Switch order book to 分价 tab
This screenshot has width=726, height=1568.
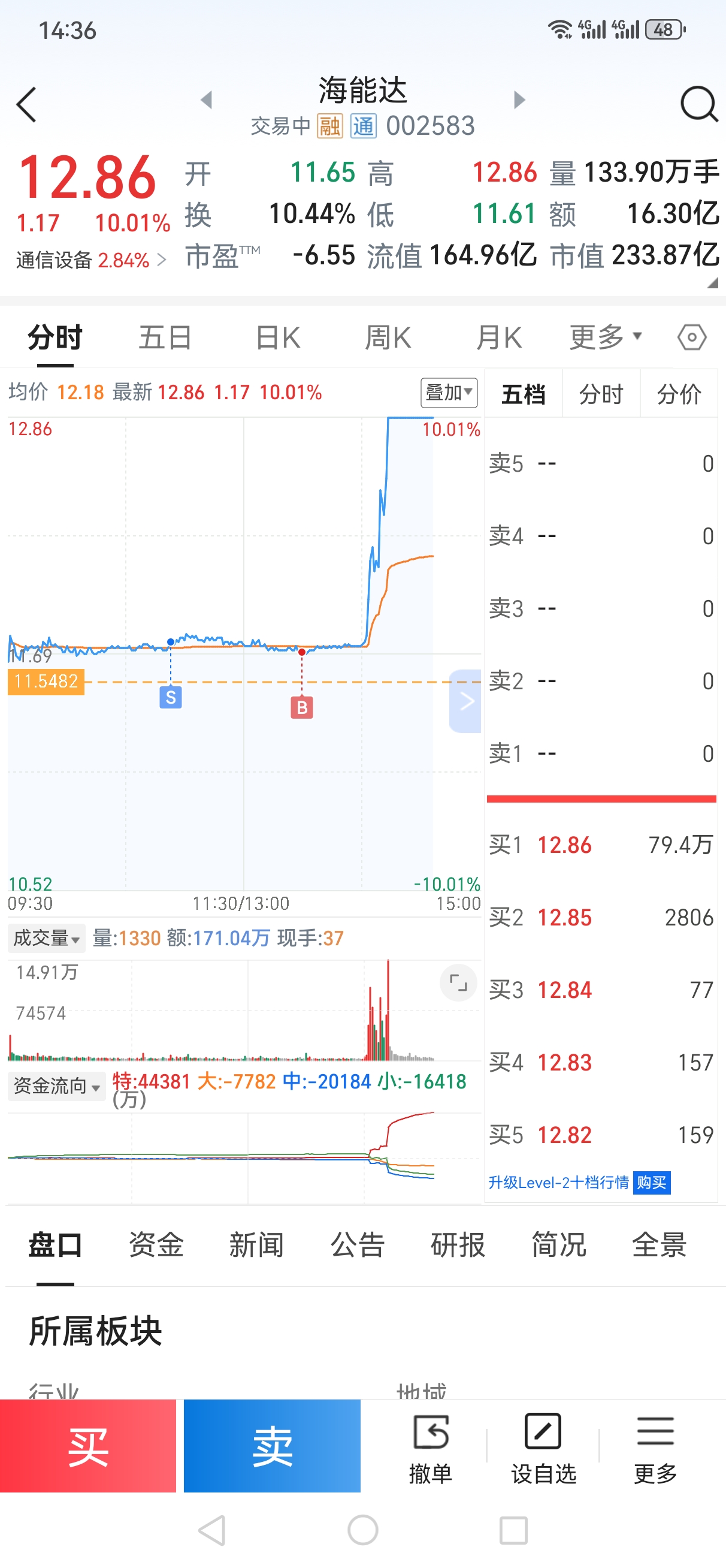(x=679, y=394)
